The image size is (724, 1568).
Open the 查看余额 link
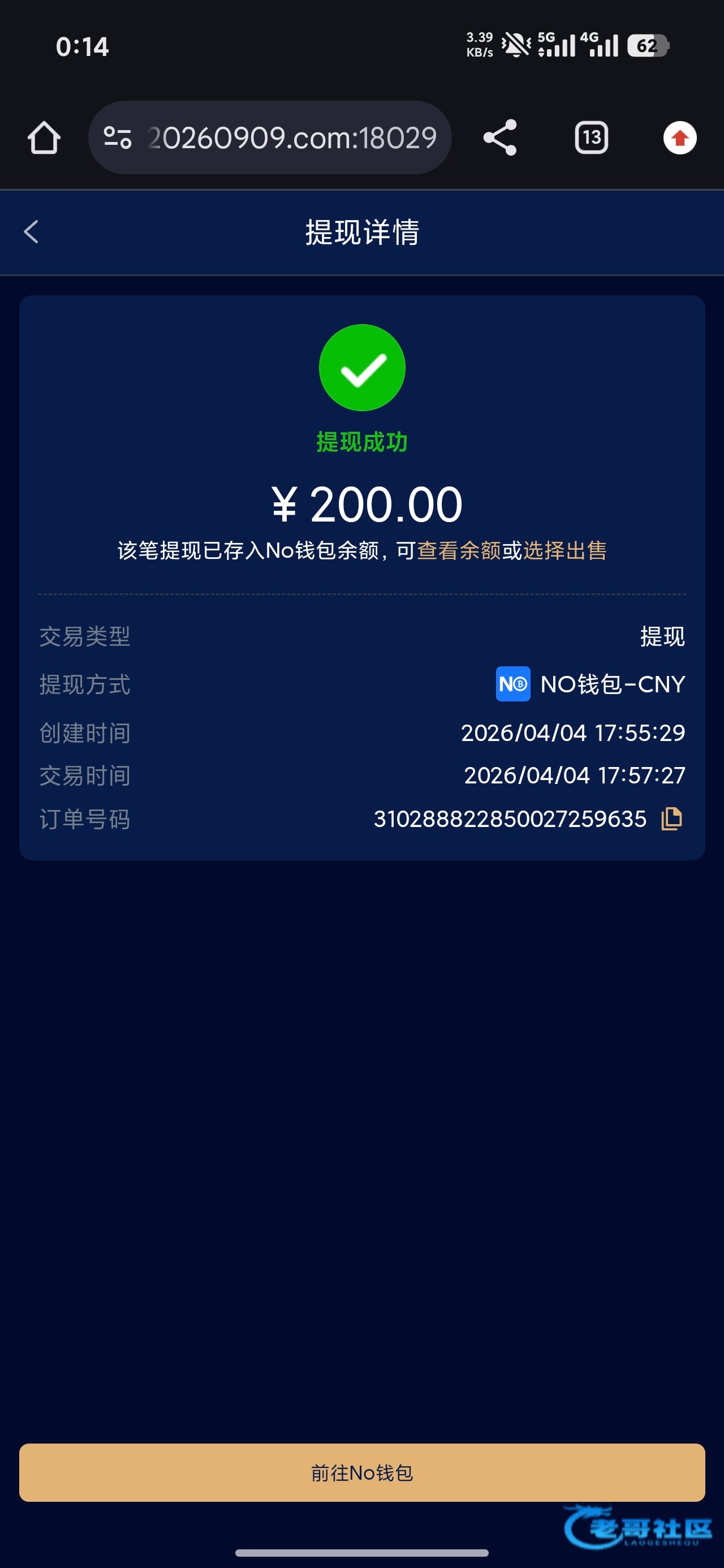click(459, 550)
